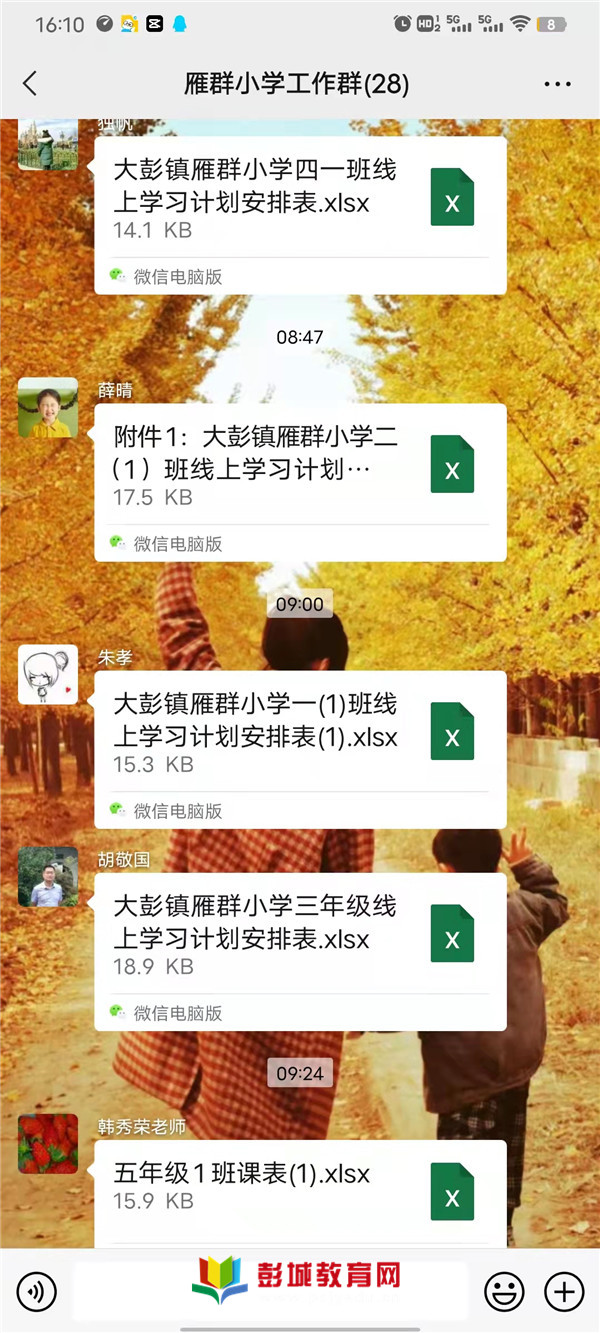Open the plus attachment menu
This screenshot has width=600, height=1333.
564,1291
